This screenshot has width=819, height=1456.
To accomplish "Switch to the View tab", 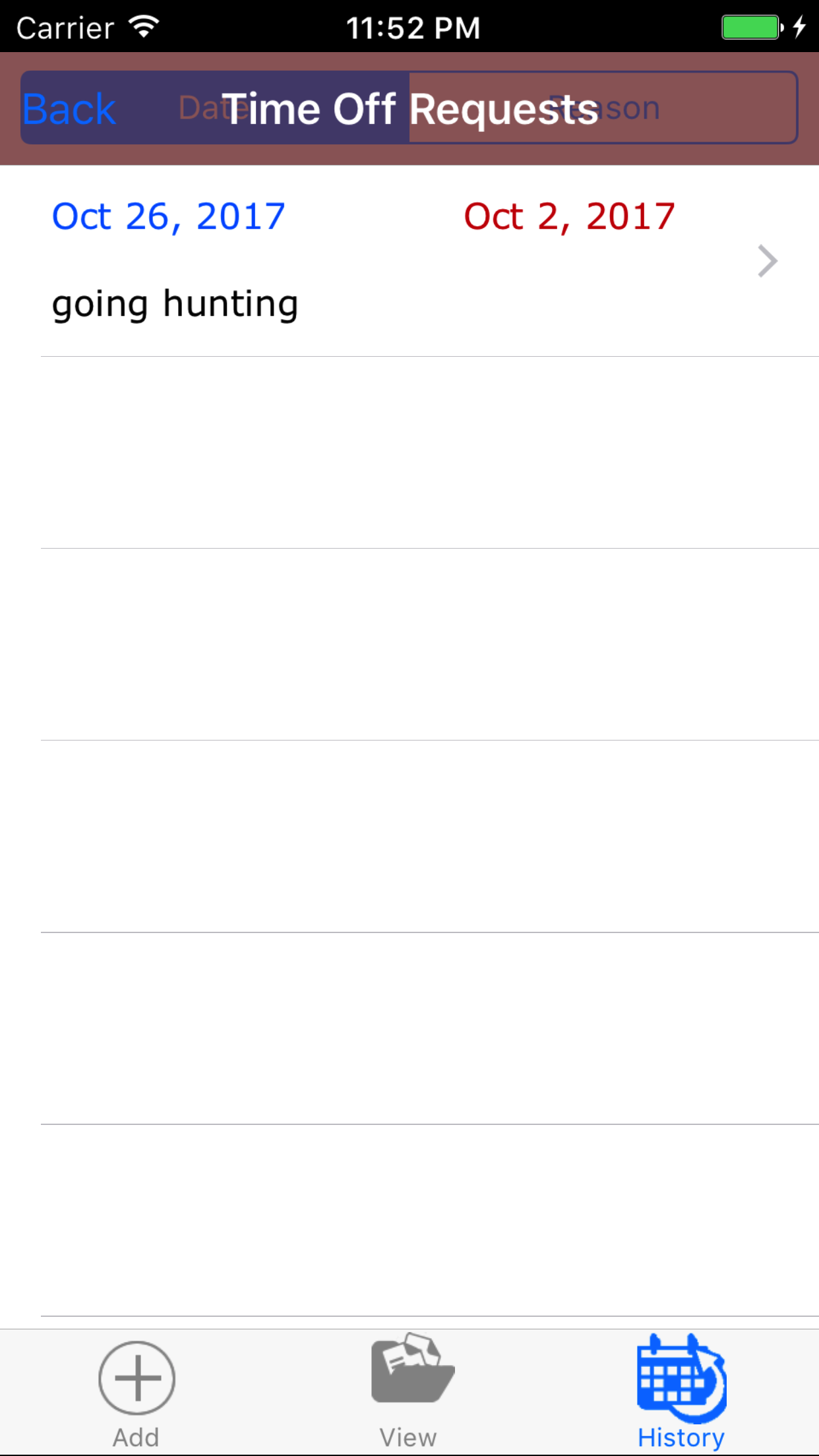I will (x=409, y=1393).
